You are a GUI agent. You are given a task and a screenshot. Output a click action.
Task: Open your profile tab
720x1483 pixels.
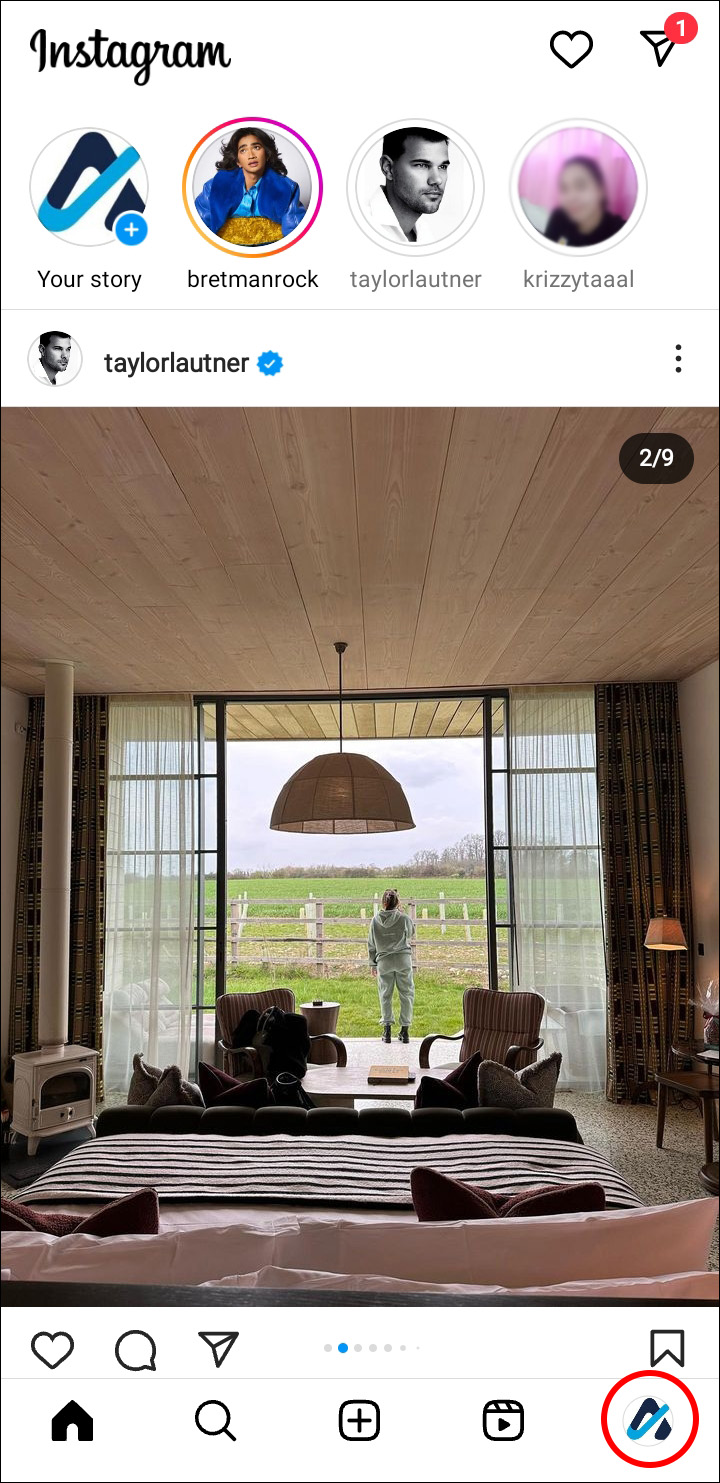click(x=648, y=1421)
